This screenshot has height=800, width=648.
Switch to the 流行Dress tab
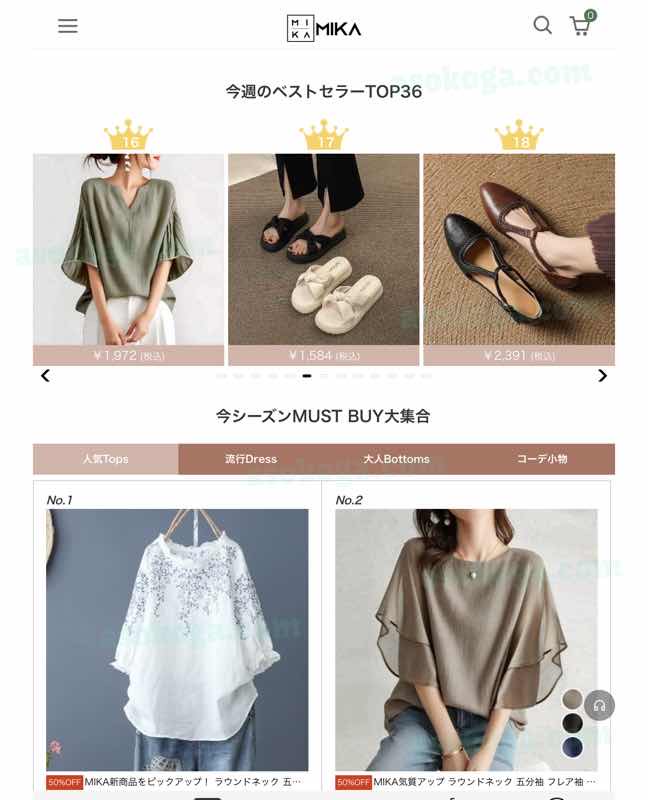point(251,459)
